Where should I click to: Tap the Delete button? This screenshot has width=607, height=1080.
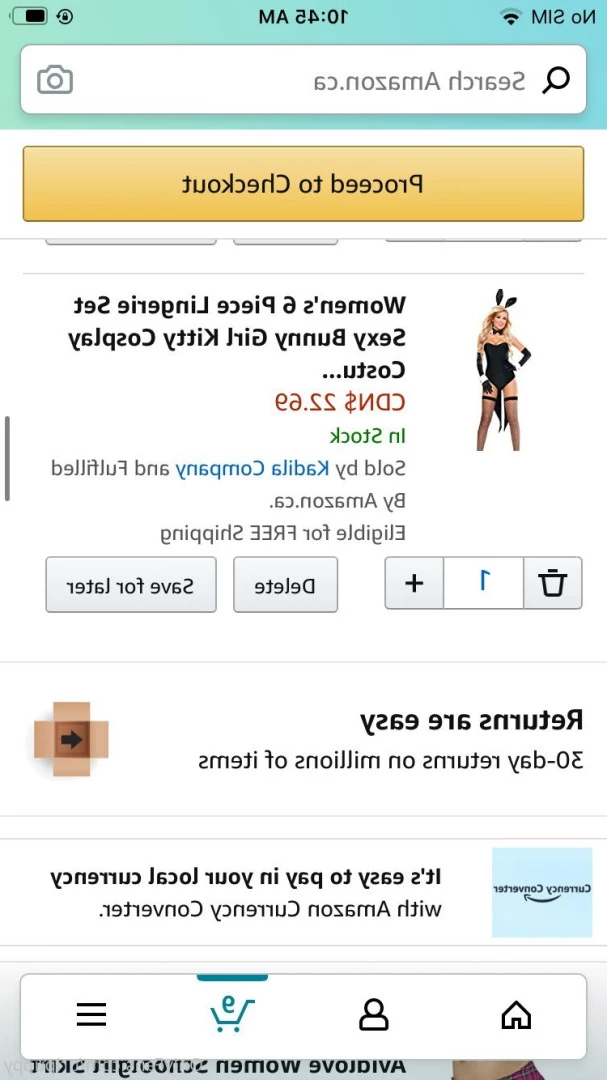tap(285, 585)
